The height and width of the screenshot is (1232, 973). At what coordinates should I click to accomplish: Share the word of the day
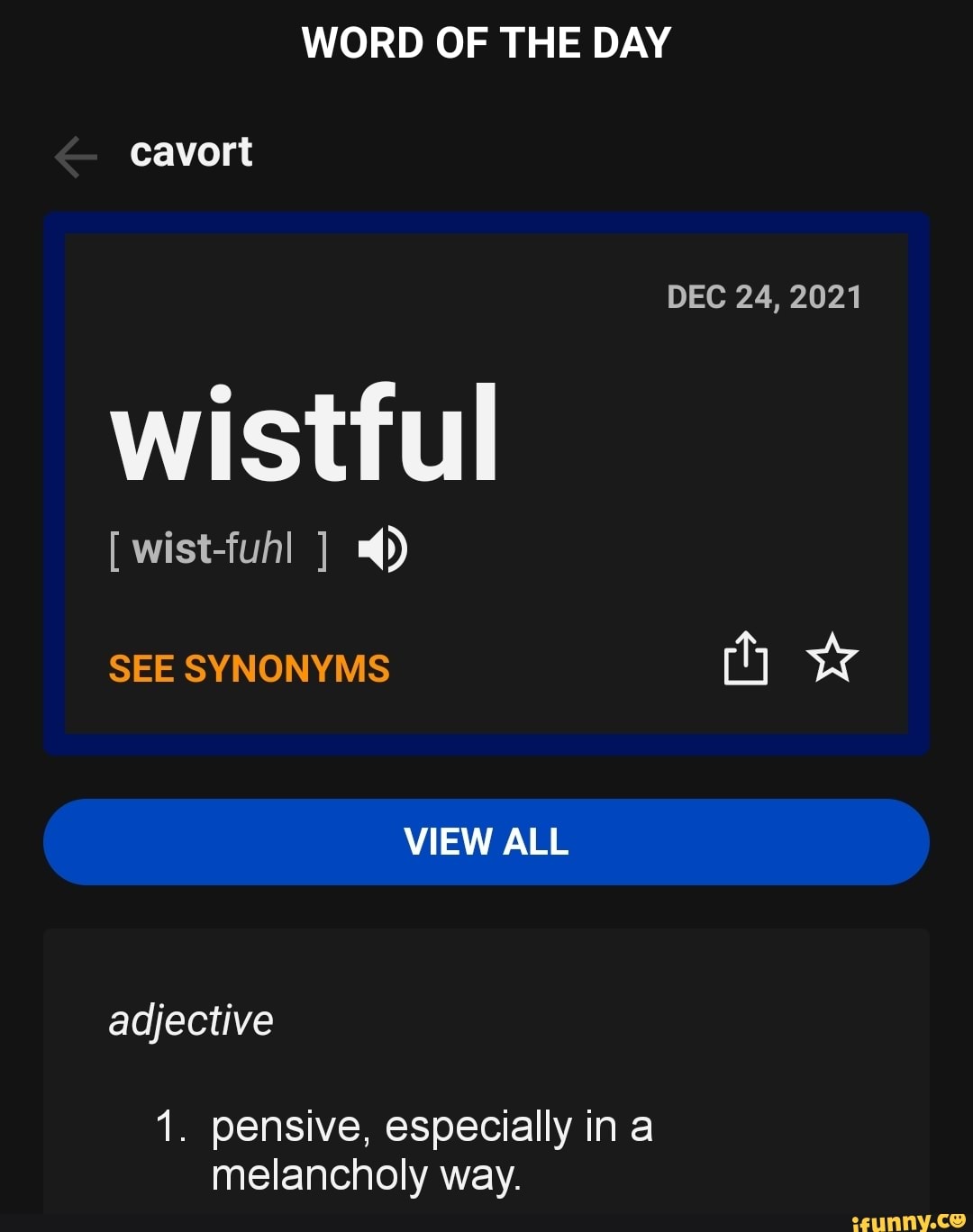pyautogui.click(x=746, y=658)
